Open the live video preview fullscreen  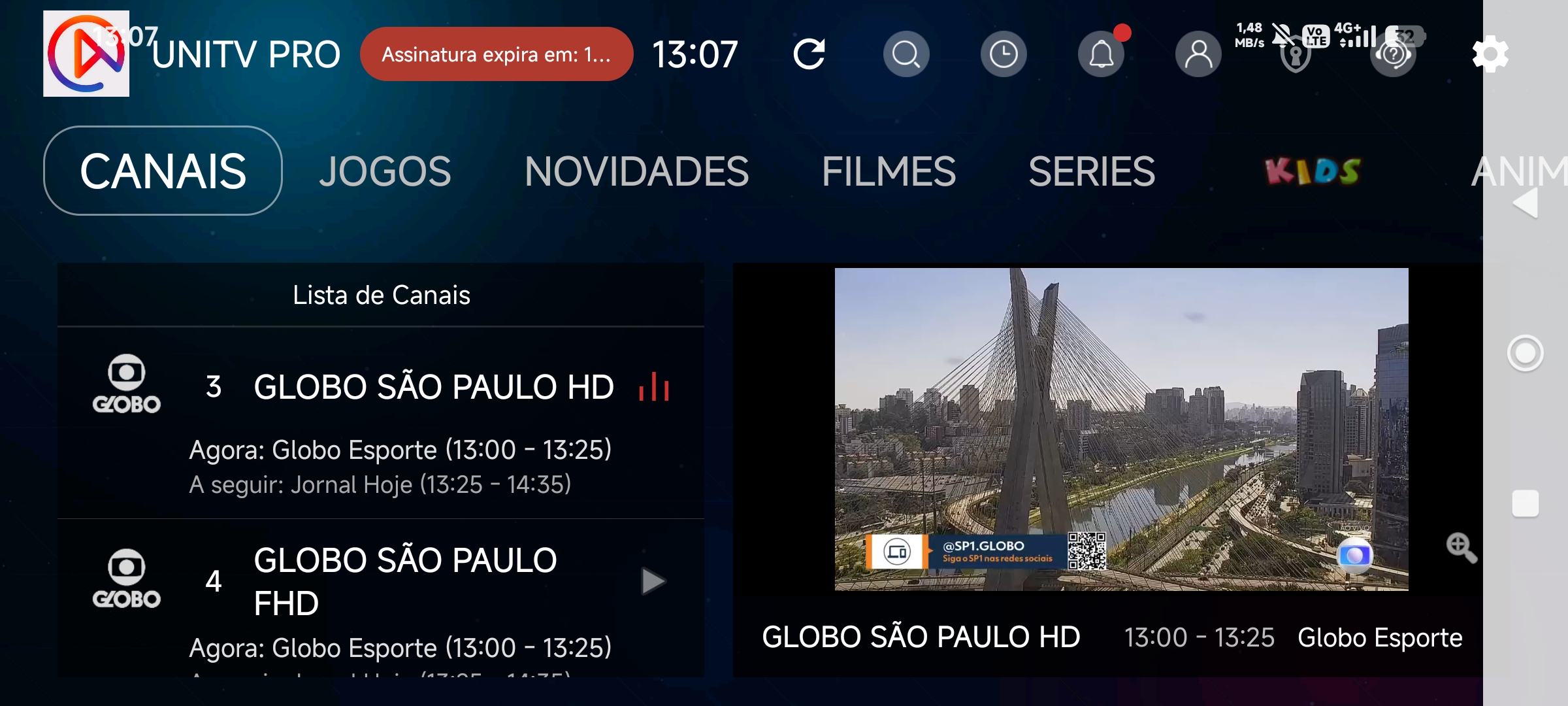click(1121, 429)
